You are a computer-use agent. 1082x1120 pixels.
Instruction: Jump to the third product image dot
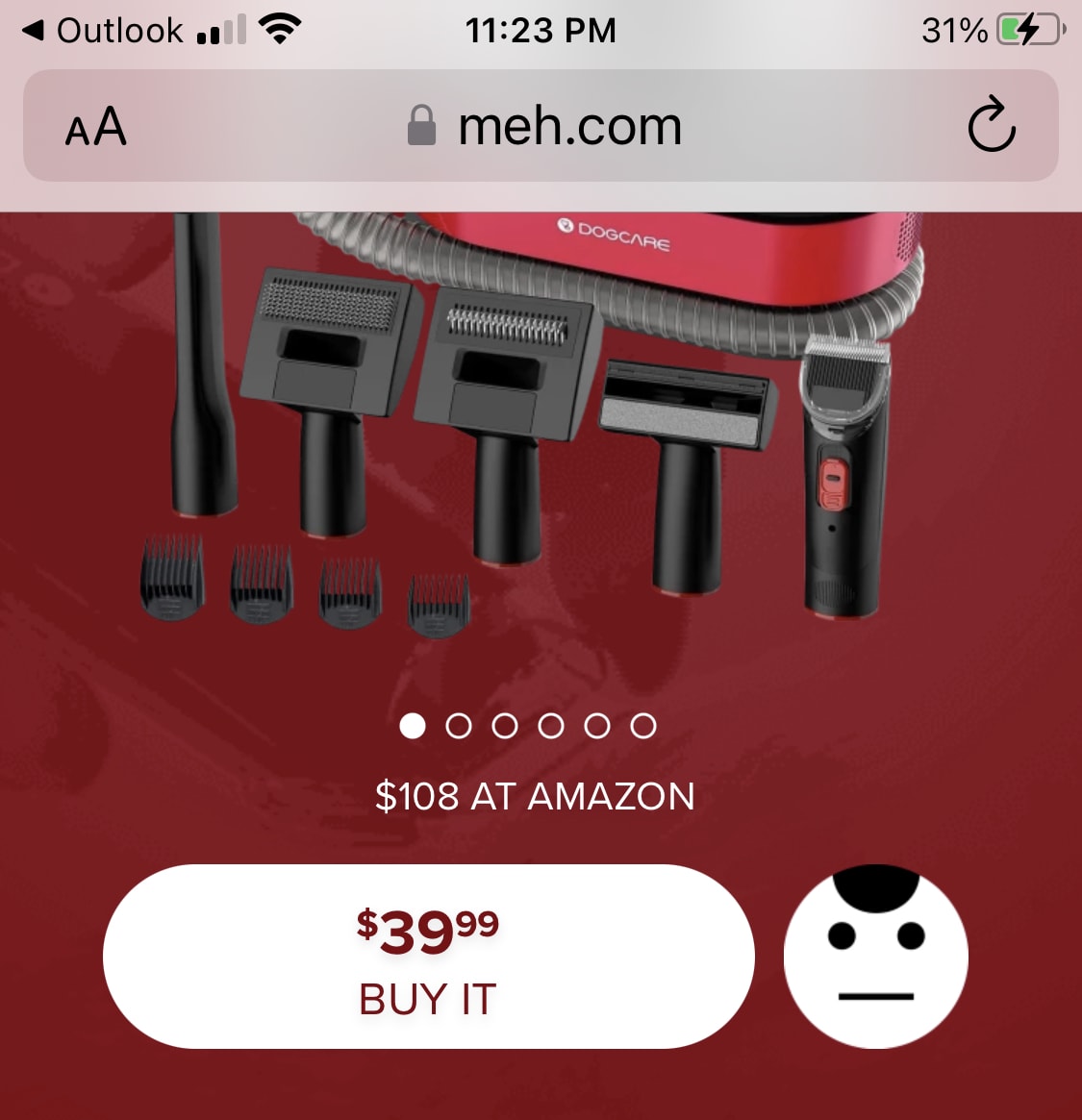click(x=505, y=726)
